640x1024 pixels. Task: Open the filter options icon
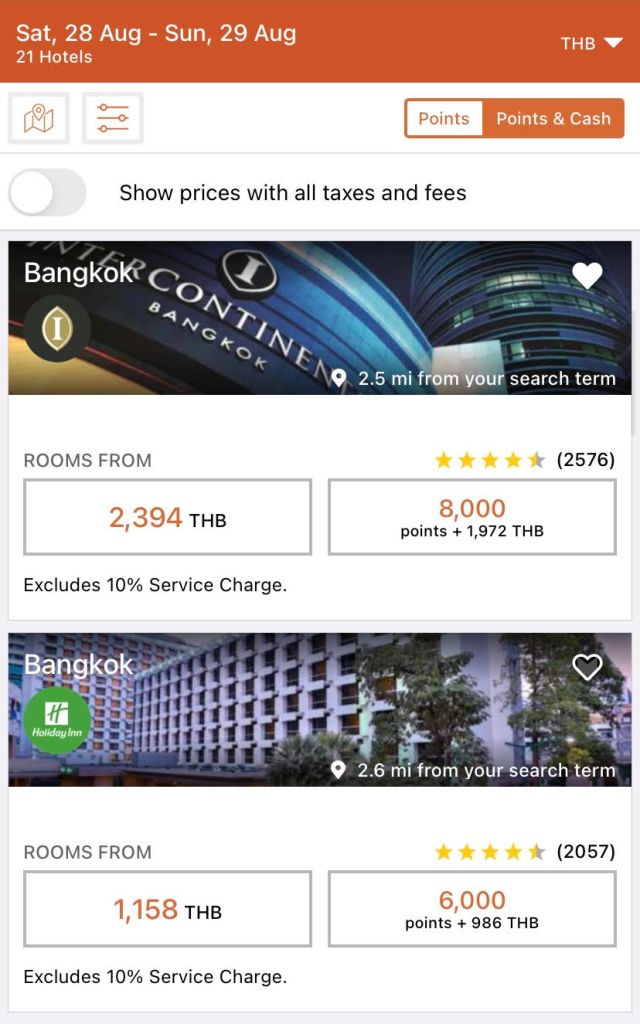tap(113, 119)
